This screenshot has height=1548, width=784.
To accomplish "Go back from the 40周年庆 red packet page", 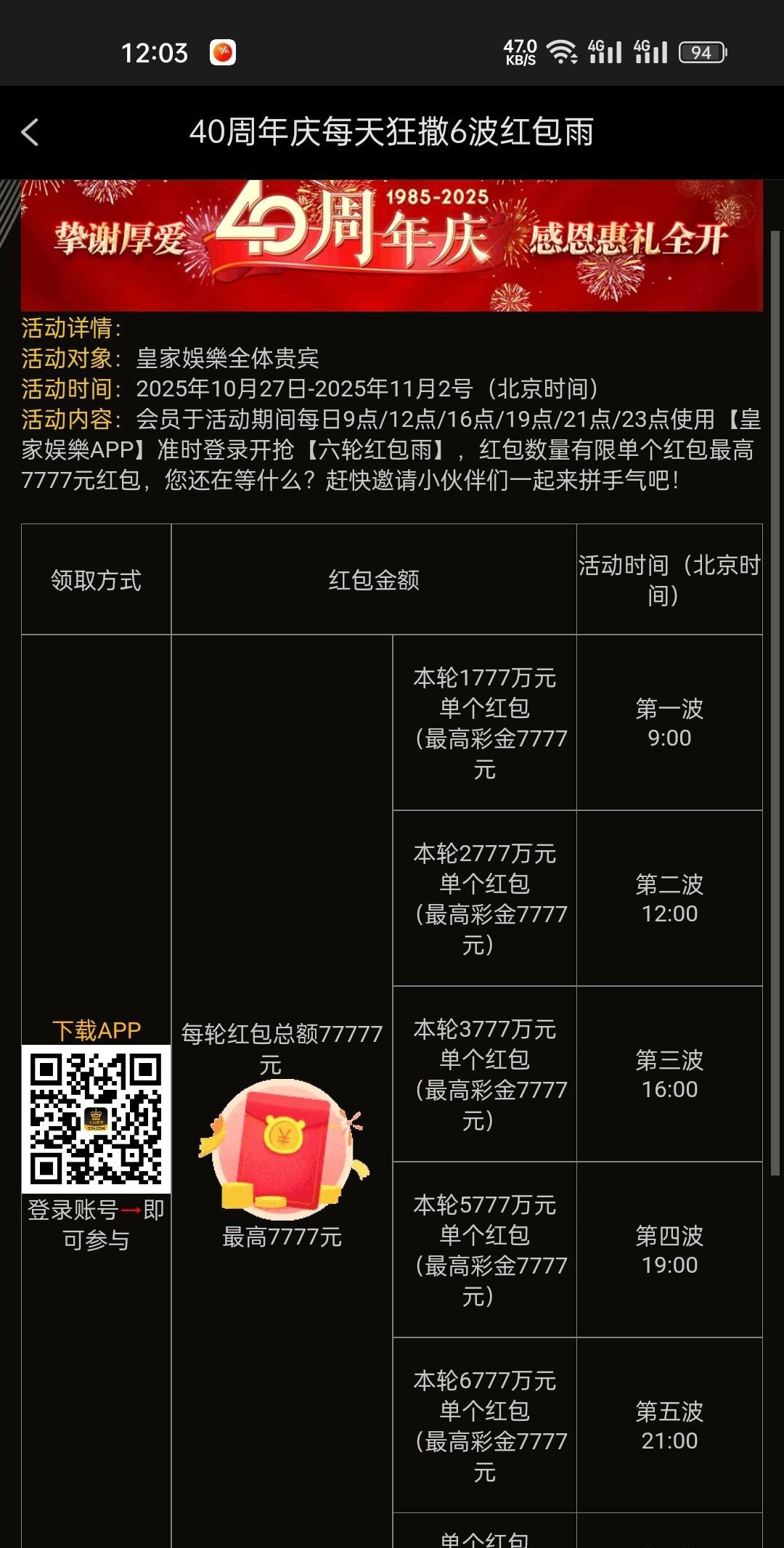I will click(30, 132).
